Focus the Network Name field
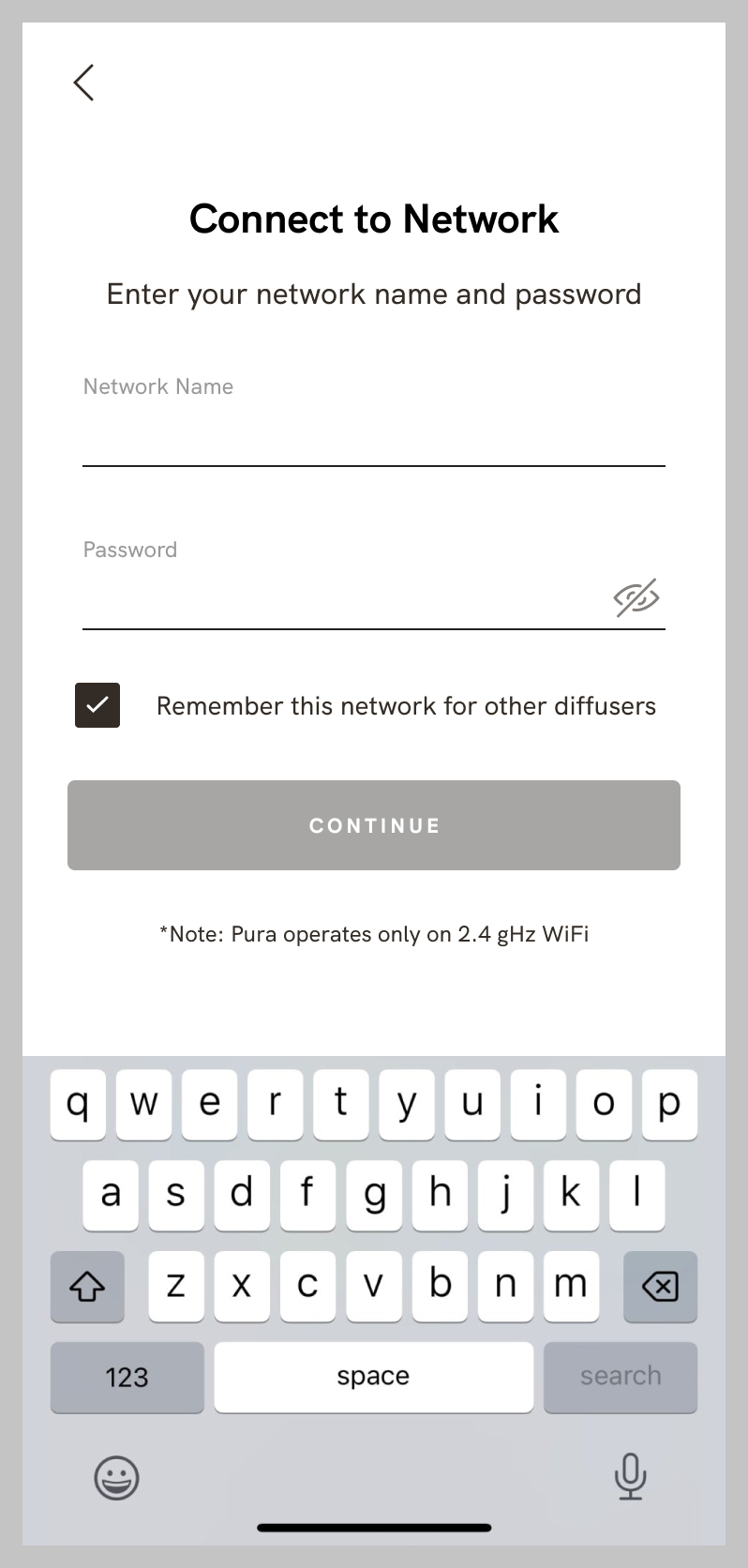This screenshot has height=1568, width=748. tap(374, 436)
